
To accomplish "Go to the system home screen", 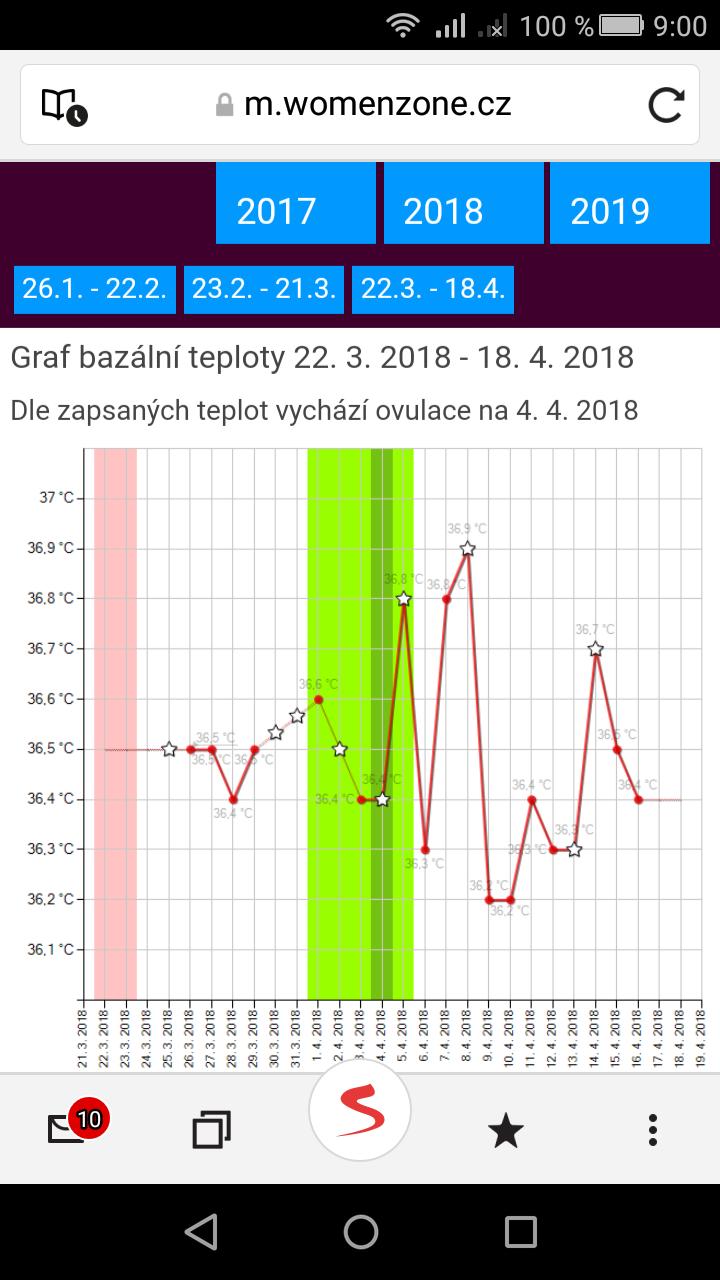I will pyautogui.click(x=360, y=1232).
